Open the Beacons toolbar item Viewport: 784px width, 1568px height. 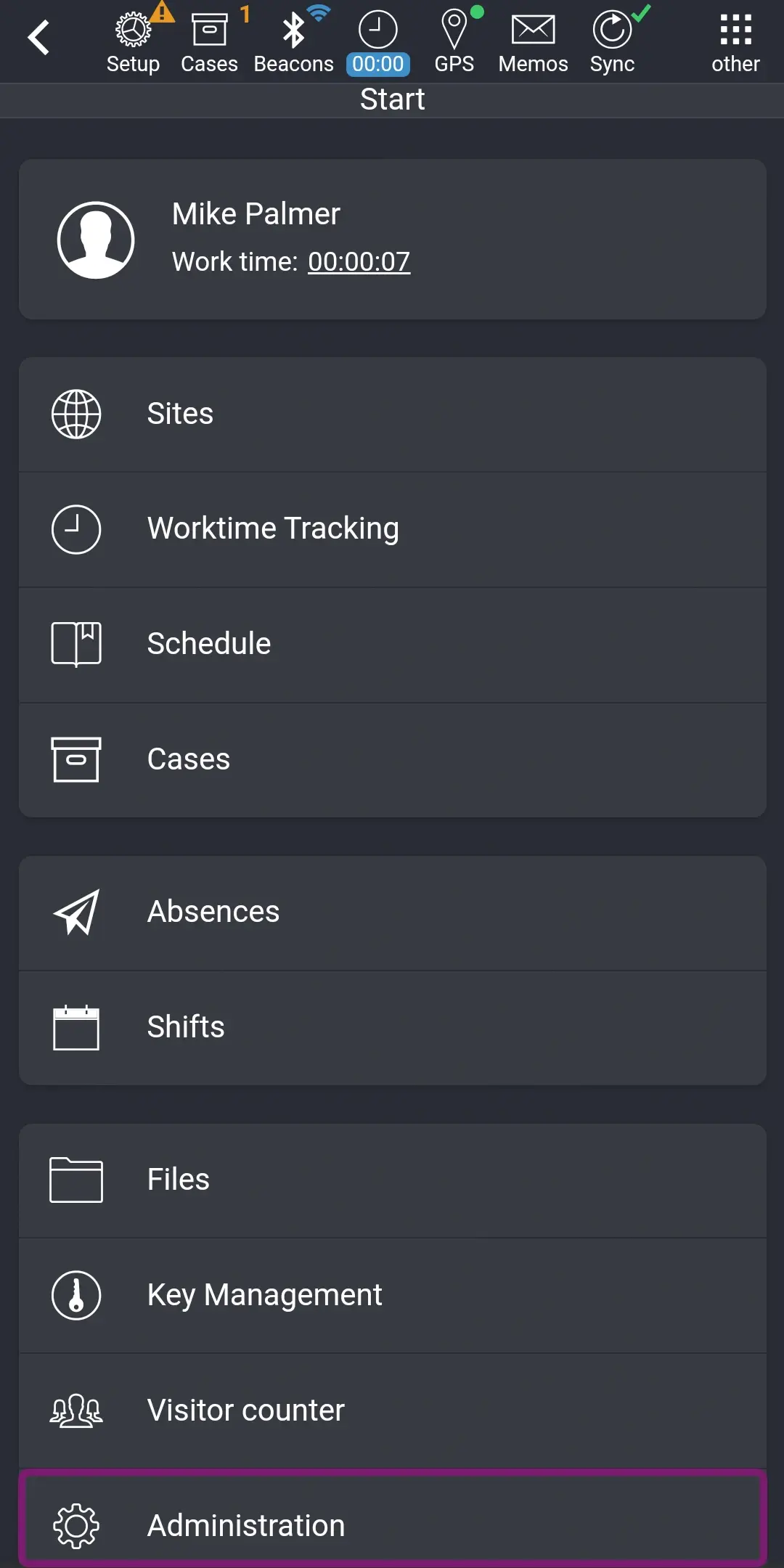point(294,42)
